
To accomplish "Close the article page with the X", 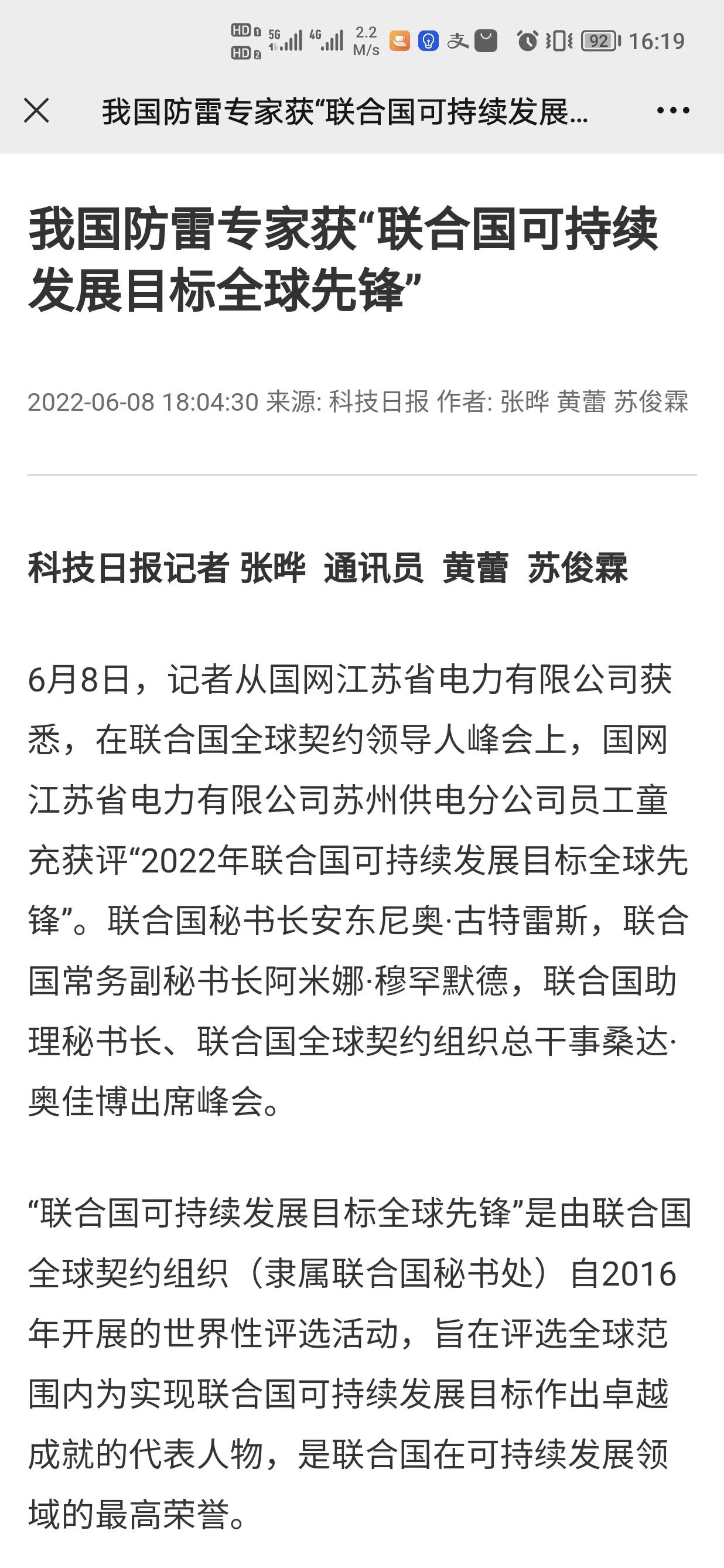I will pos(36,111).
